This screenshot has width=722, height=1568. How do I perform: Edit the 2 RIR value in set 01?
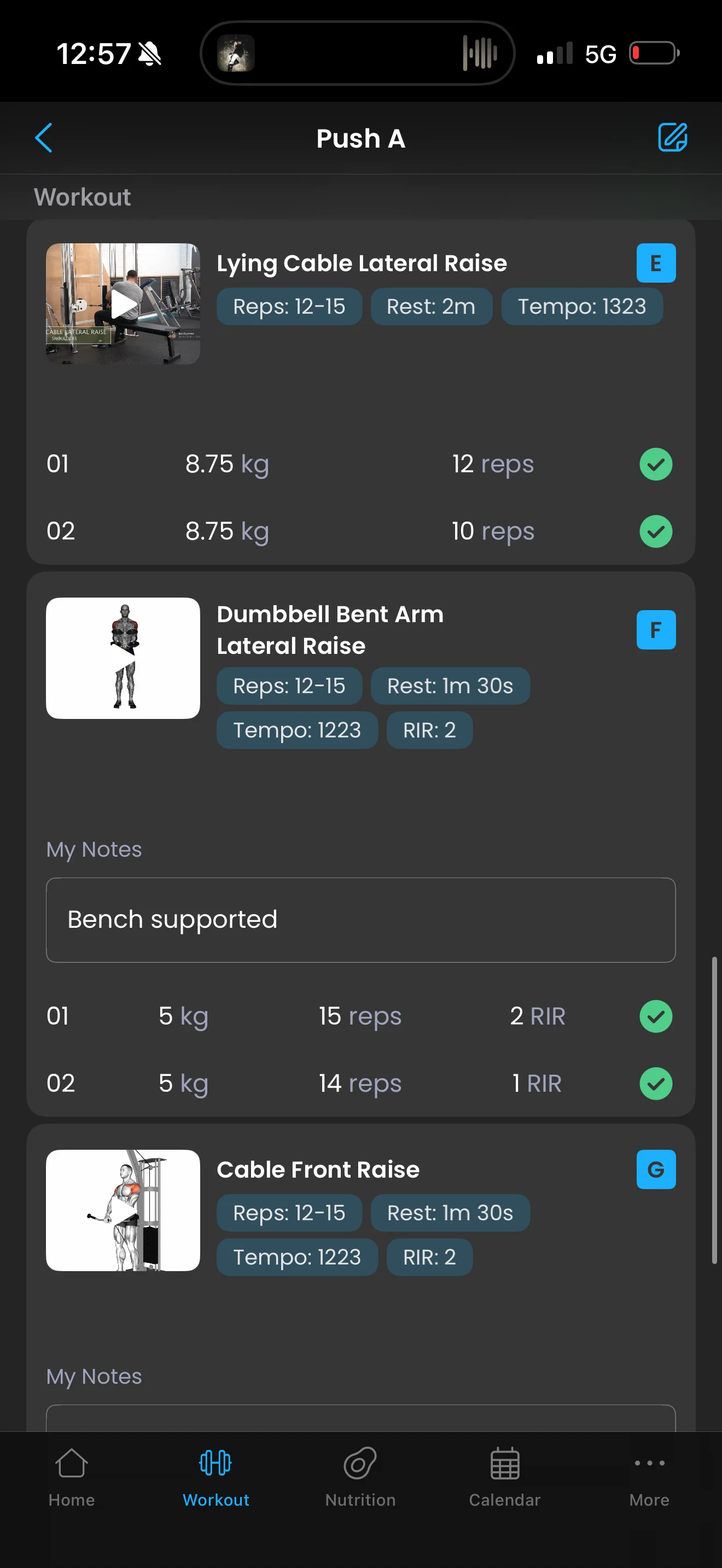pyautogui.click(x=537, y=1016)
